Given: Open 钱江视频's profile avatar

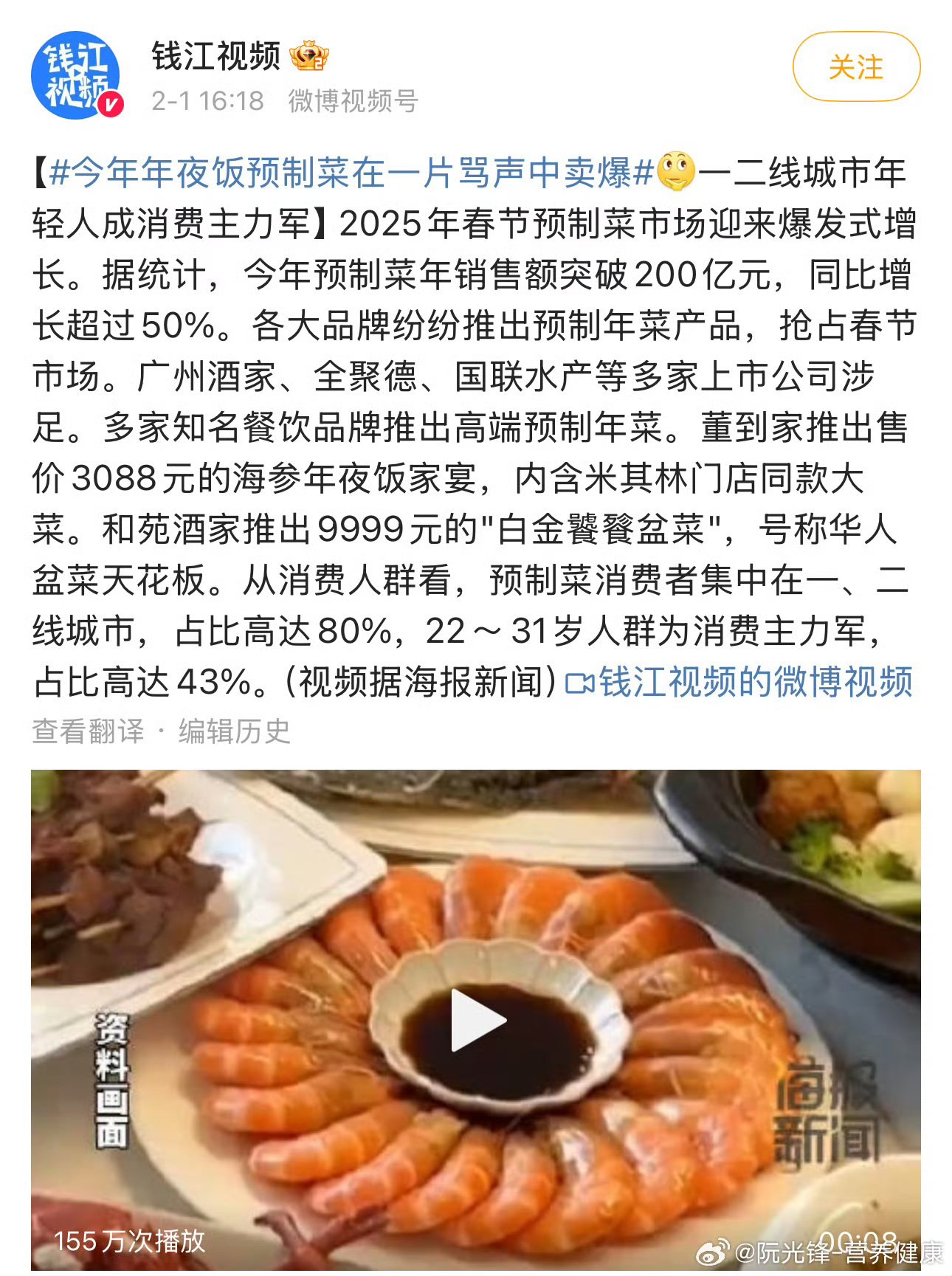Looking at the screenshot, I should click(x=77, y=74).
